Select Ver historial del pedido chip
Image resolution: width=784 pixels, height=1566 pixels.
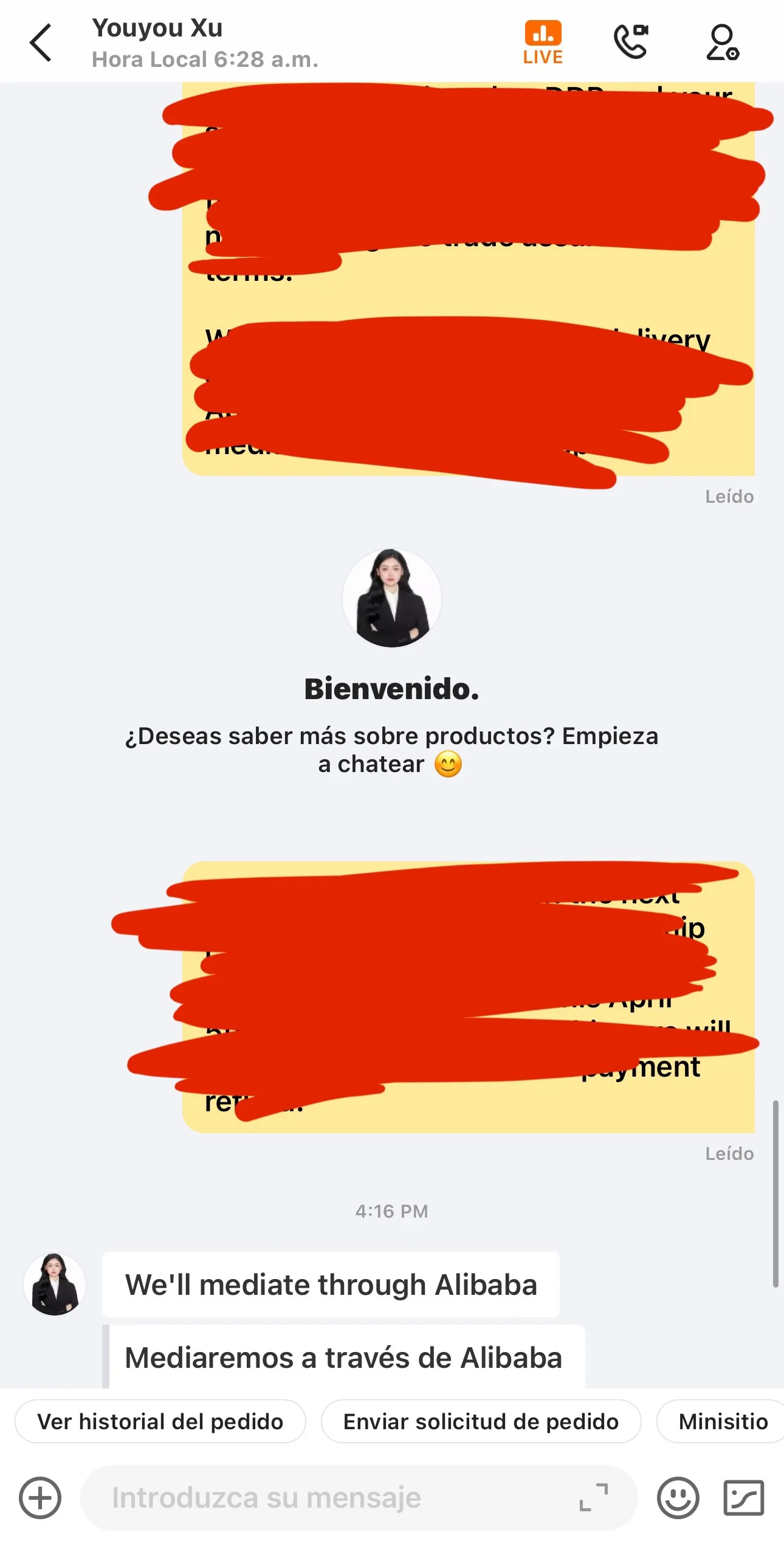(160, 1421)
